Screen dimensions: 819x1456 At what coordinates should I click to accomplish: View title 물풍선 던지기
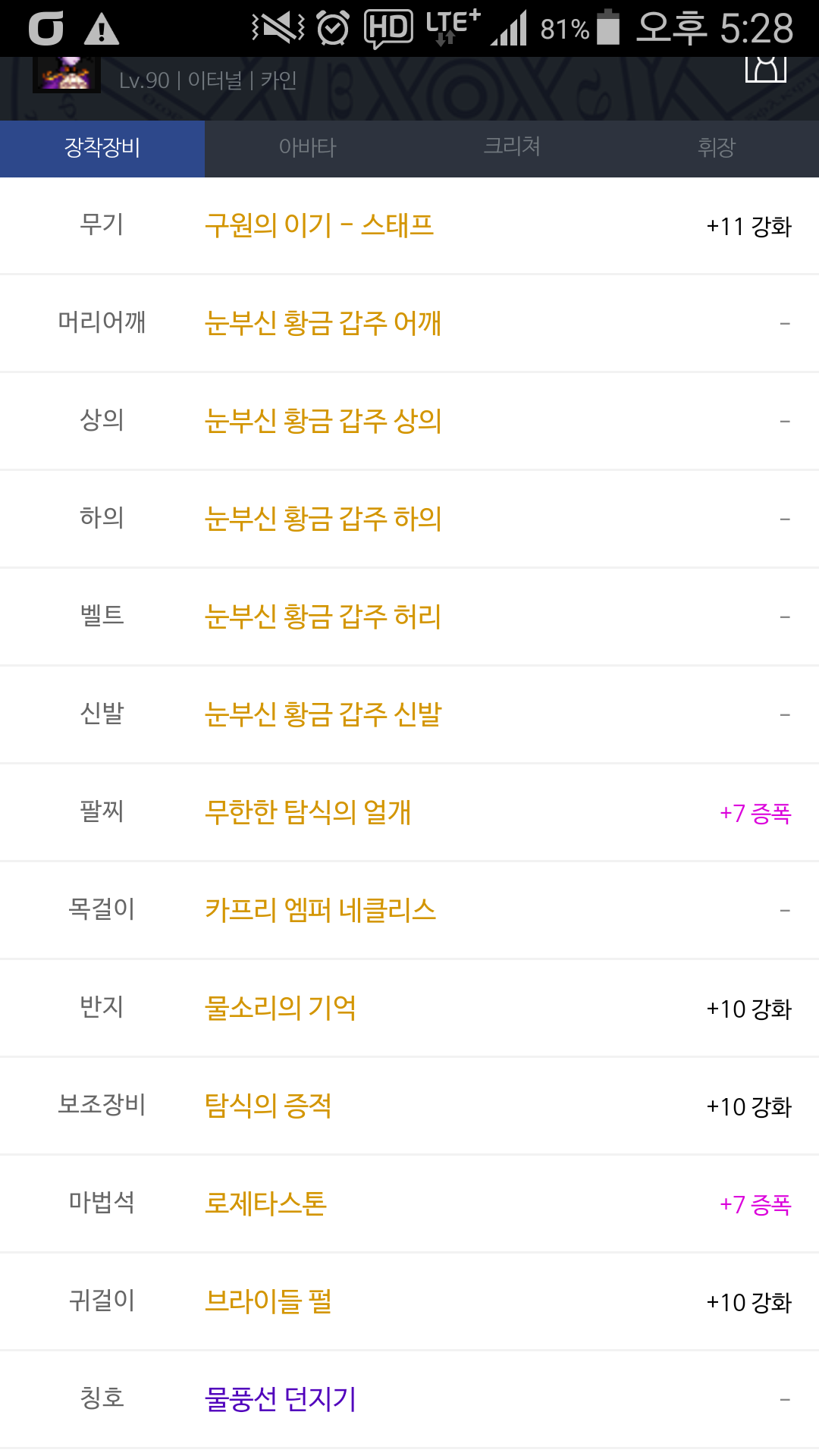pyautogui.click(x=281, y=1399)
